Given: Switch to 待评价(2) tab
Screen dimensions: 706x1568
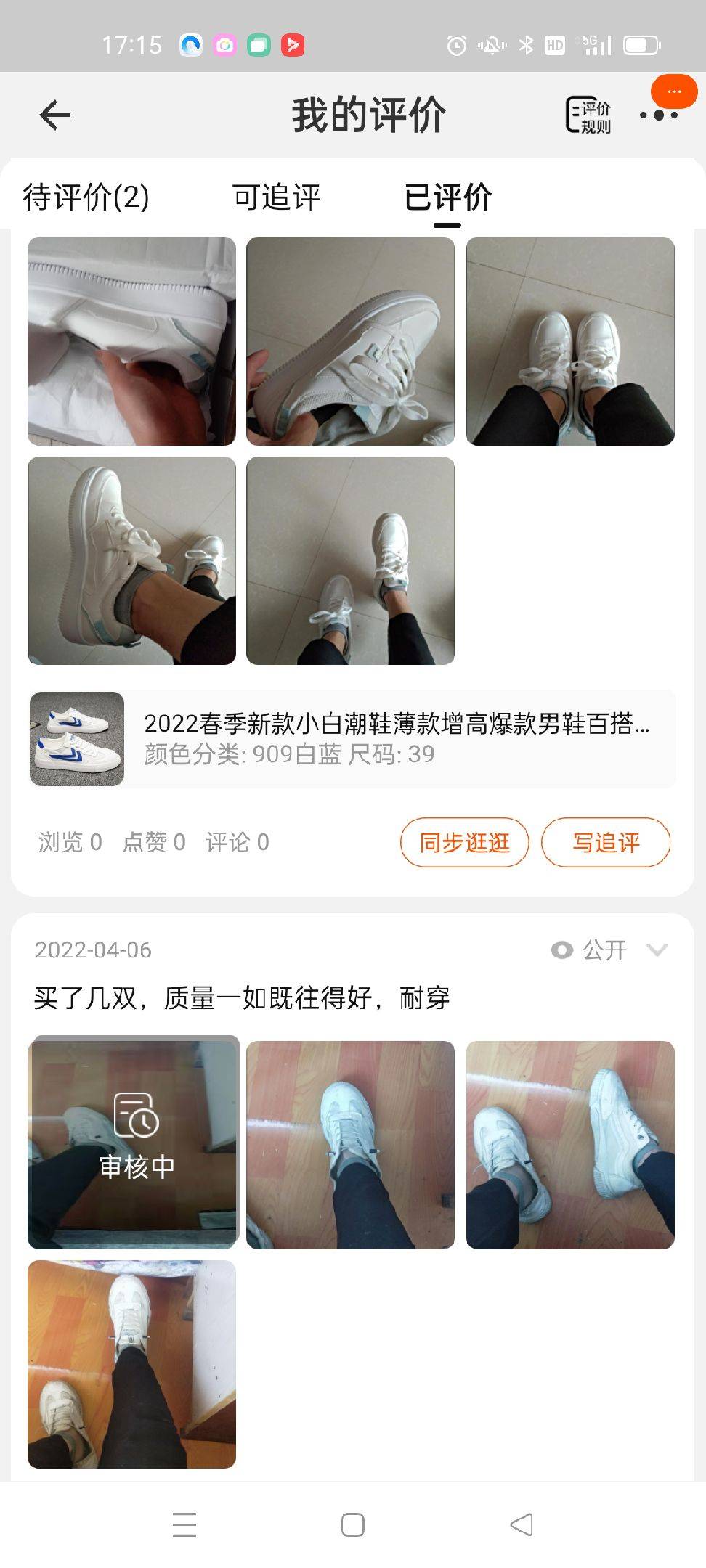Looking at the screenshot, I should [86, 197].
